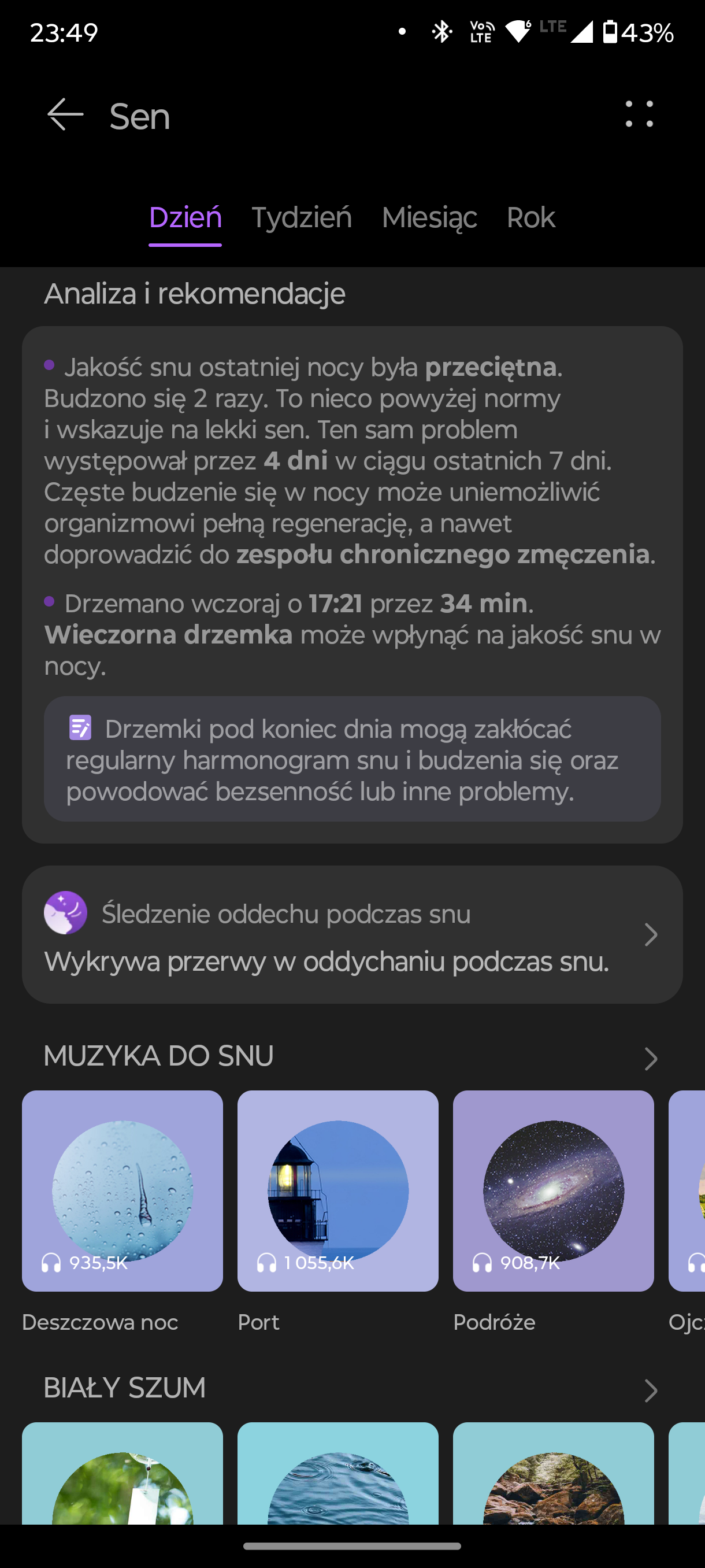This screenshot has width=705, height=1568.
Task: Open Śledzenie oddechu podczas snu card
Action: point(352,934)
